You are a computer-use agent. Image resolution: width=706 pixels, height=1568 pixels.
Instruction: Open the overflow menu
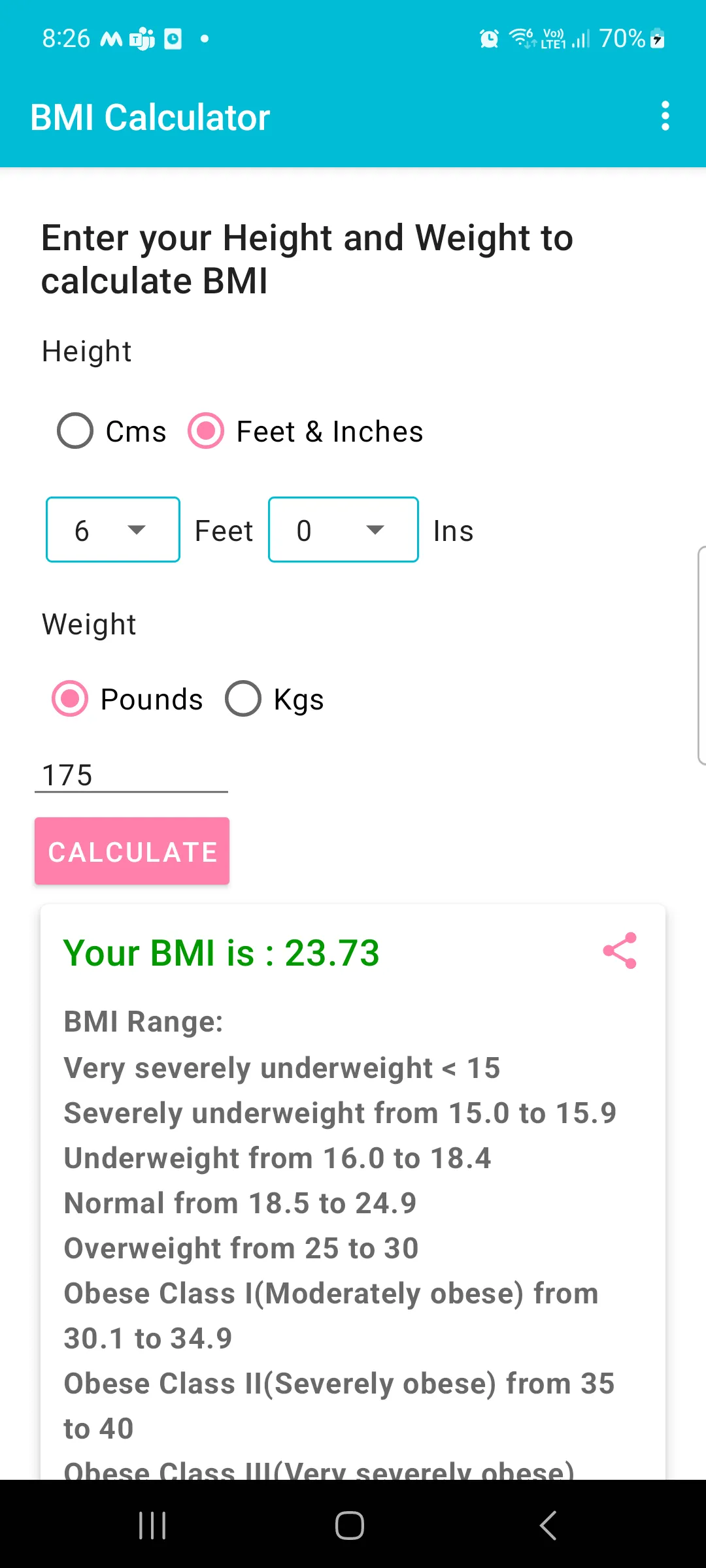665,116
